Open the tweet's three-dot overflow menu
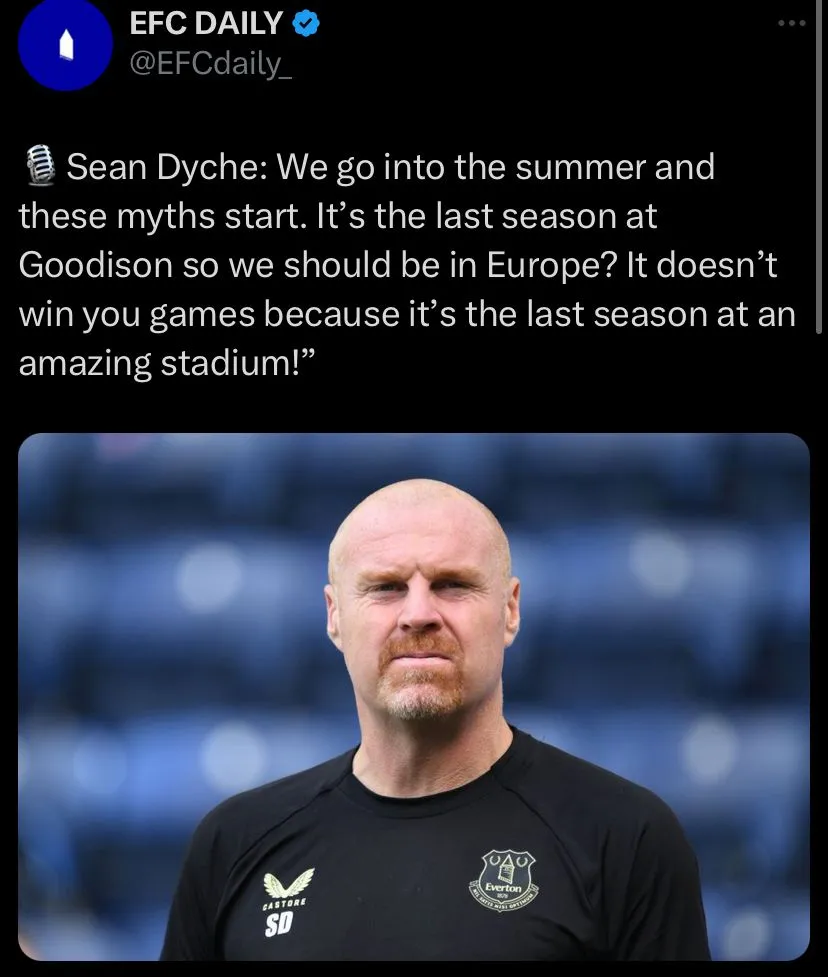828x977 pixels. (x=791, y=24)
